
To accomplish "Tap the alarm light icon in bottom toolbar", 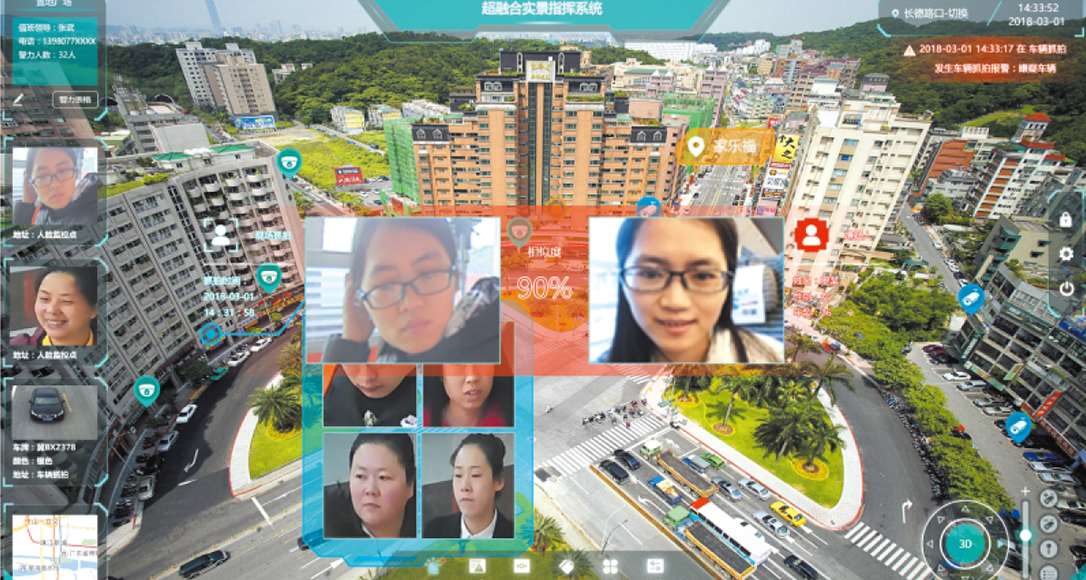I will tap(434, 566).
